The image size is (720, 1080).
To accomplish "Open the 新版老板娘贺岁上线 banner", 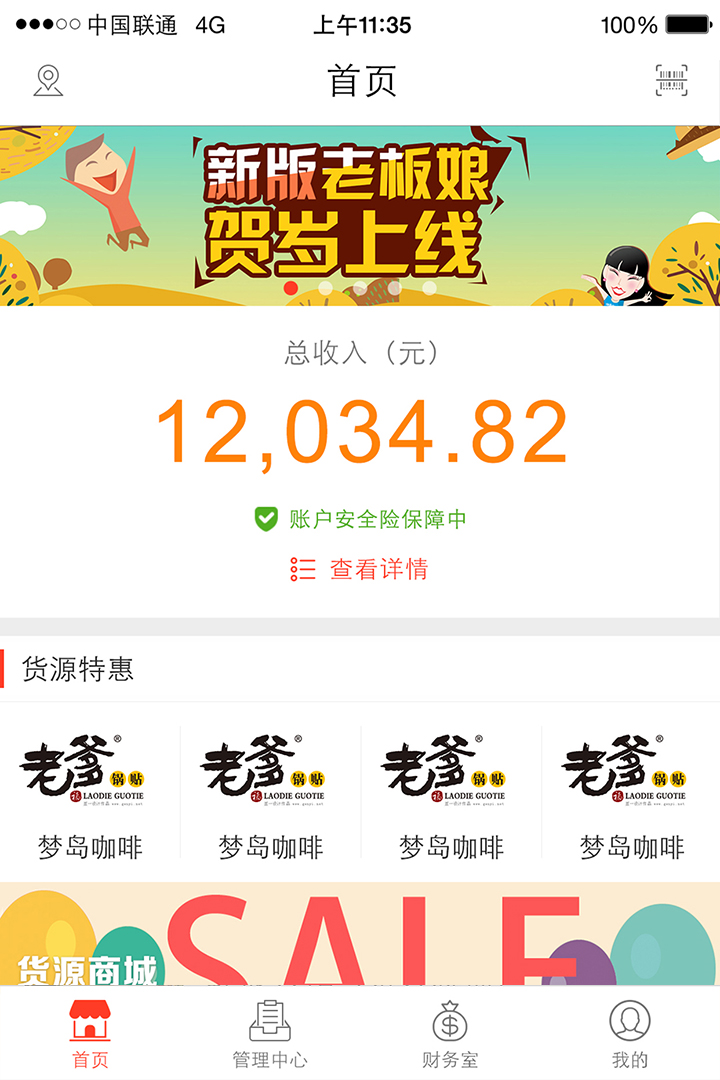I will coord(360,215).
